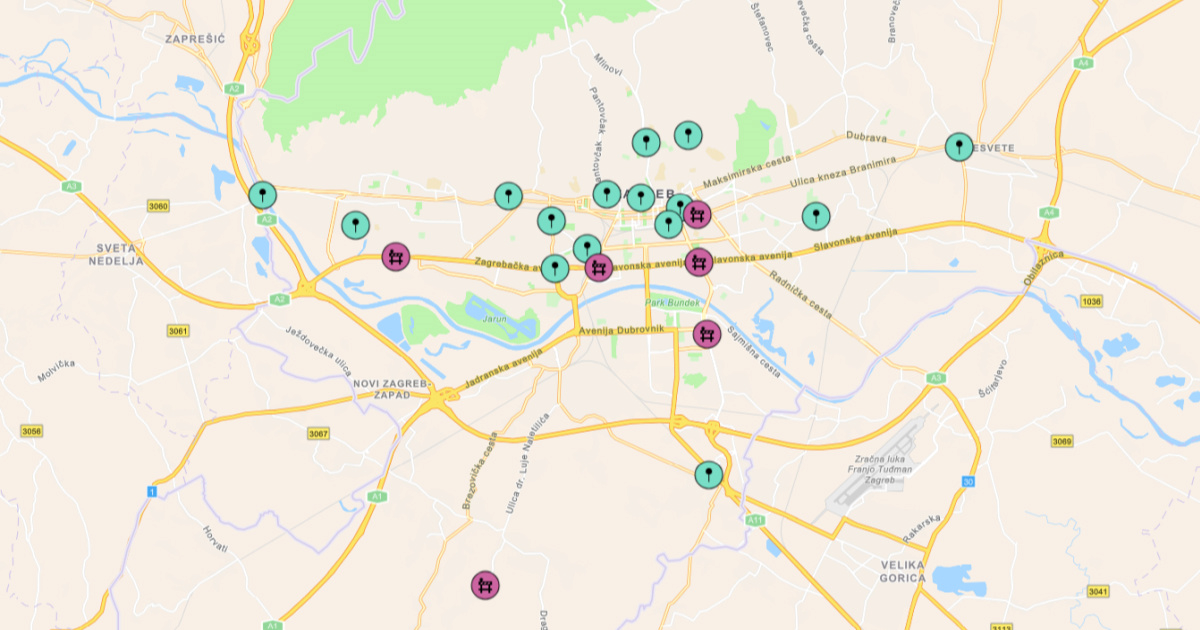Tap the green pin beside the A2 junction
This screenshot has width=1200, height=630.
[262, 194]
